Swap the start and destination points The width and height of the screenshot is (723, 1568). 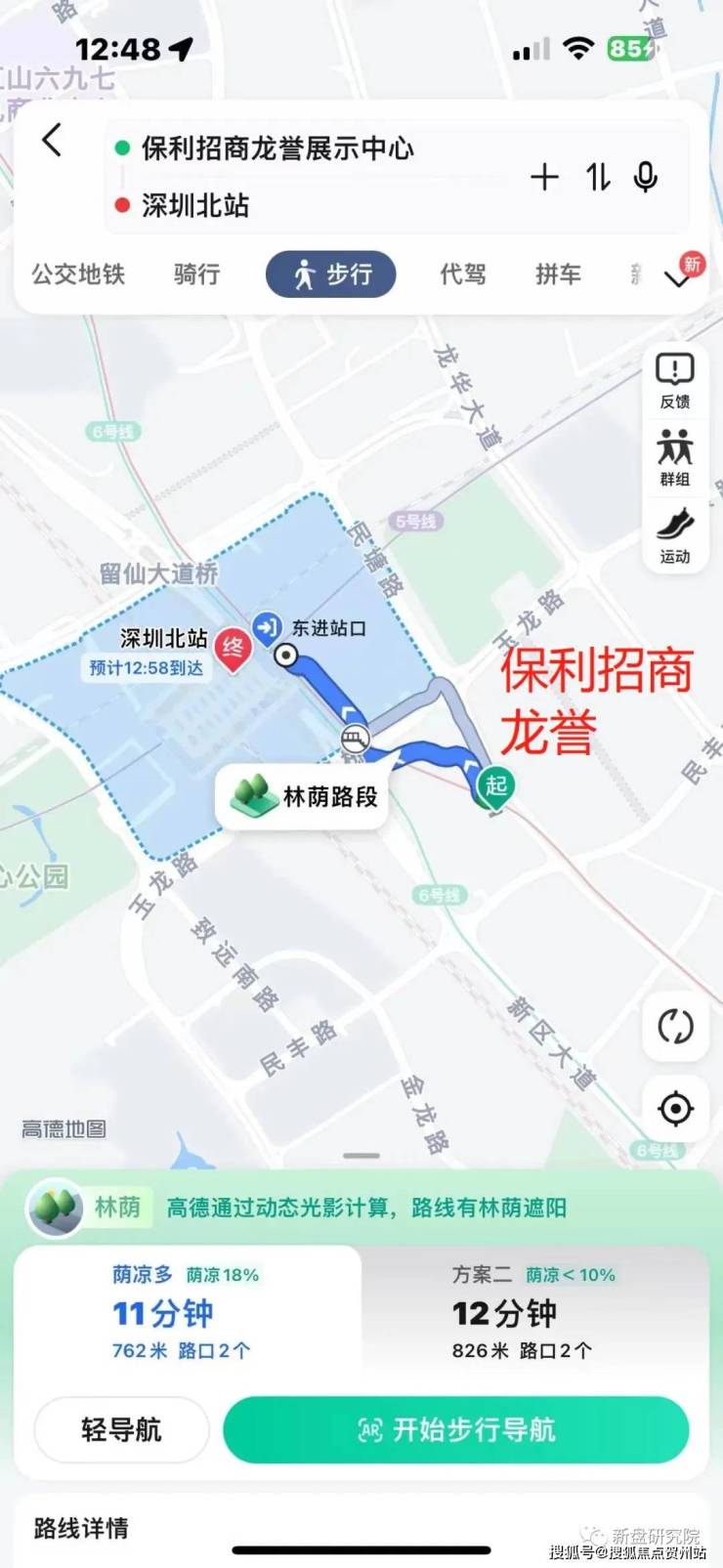pyautogui.click(x=598, y=177)
